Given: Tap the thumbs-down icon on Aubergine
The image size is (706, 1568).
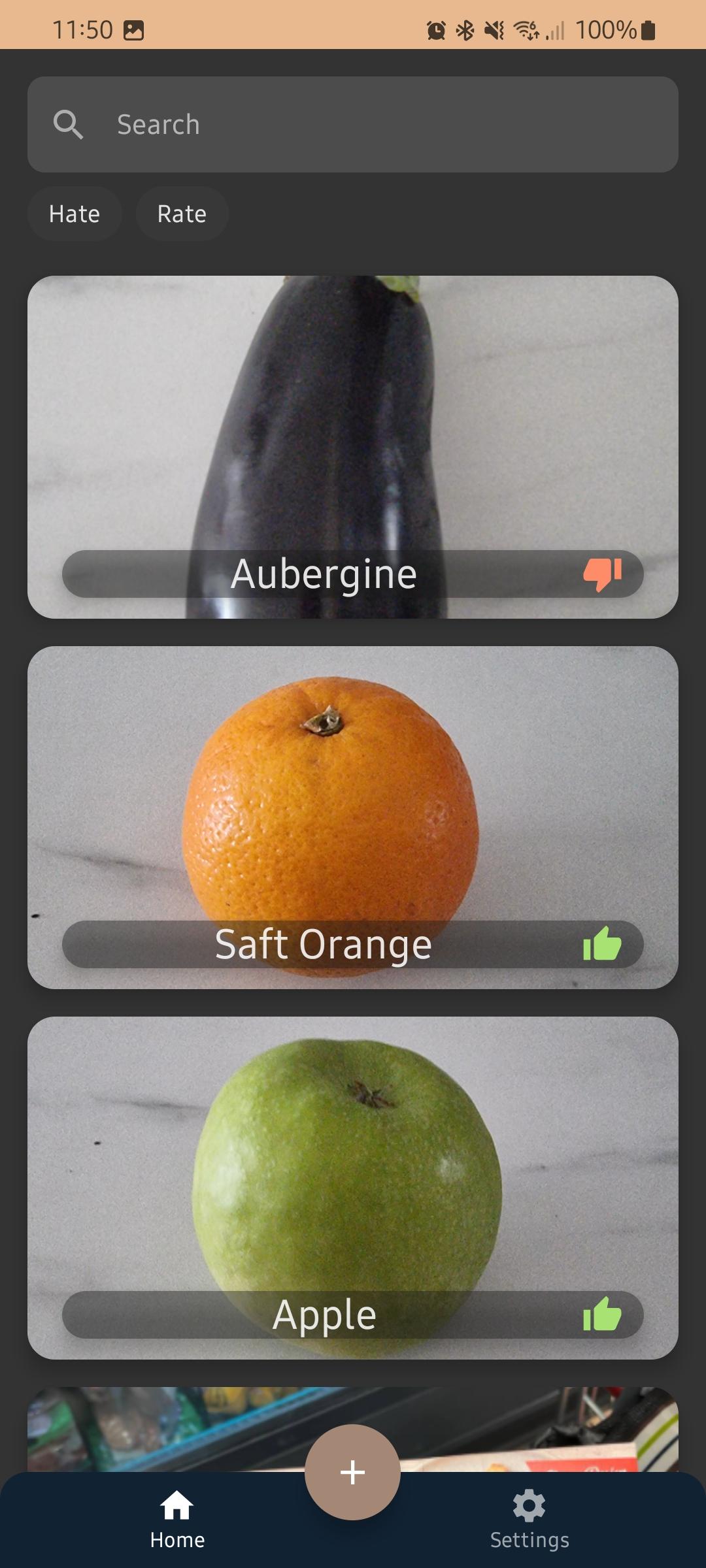Looking at the screenshot, I should 602,574.
